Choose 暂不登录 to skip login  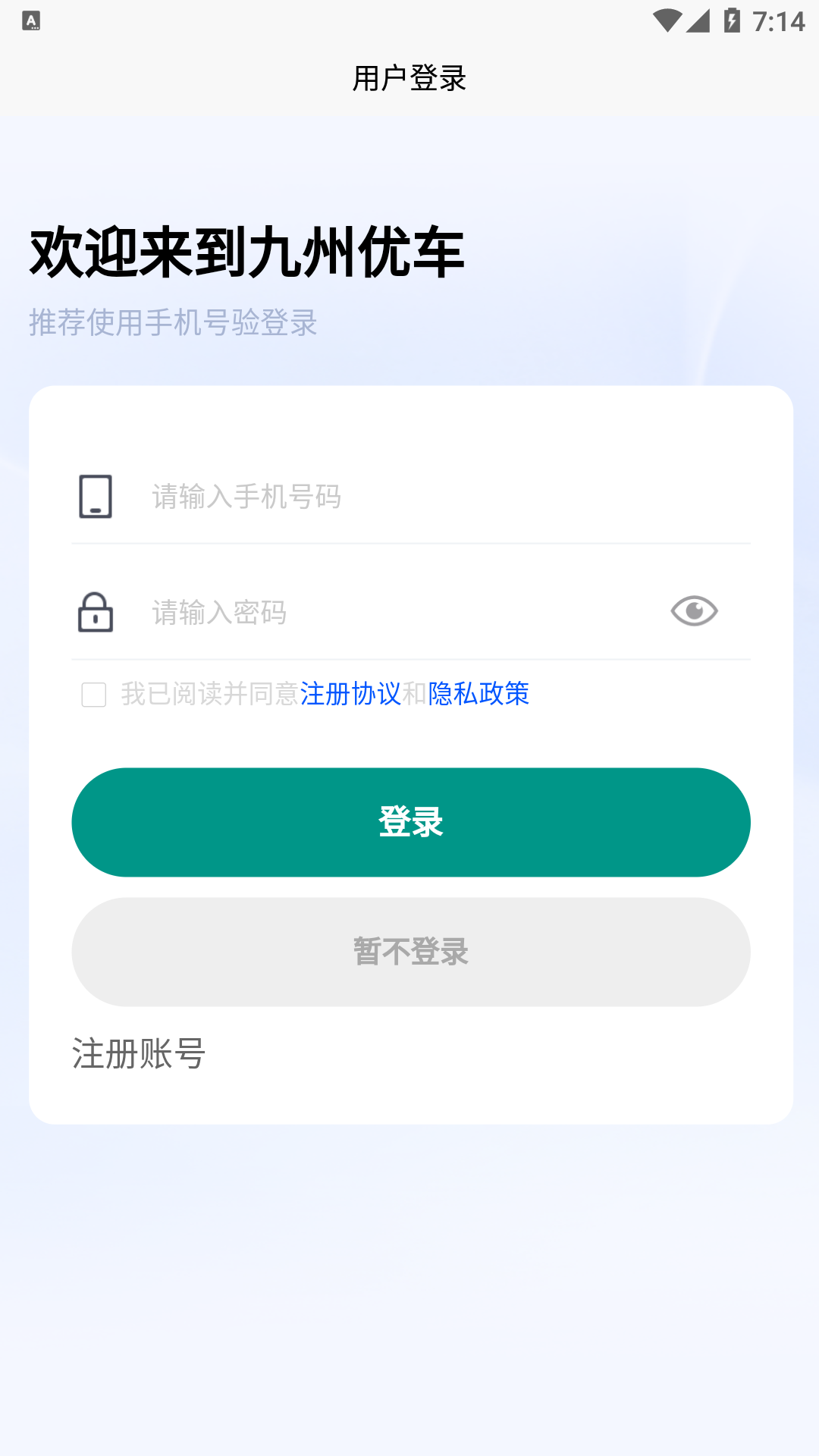(411, 952)
